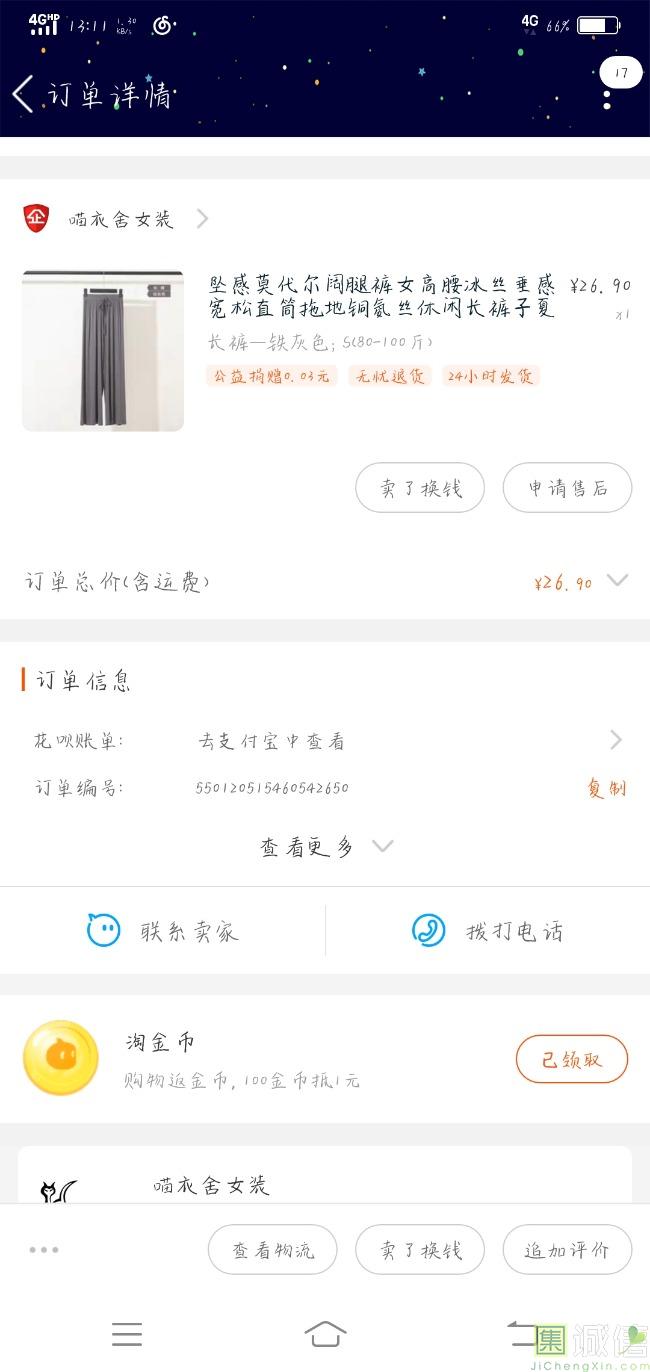This screenshot has width=650, height=1372.
Task: Tap 申请售后 to request after-sales service
Action: tap(567, 489)
